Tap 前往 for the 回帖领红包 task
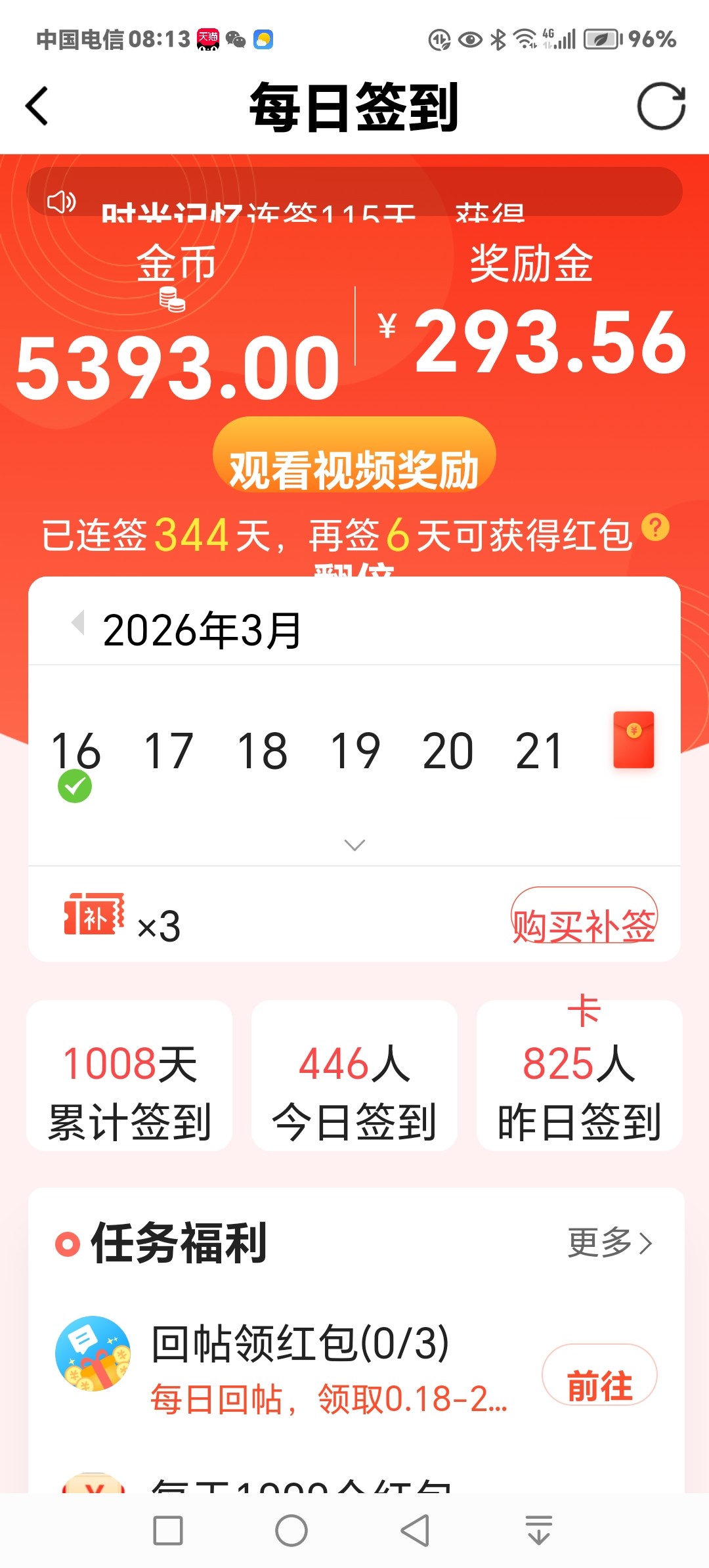 click(x=599, y=1375)
